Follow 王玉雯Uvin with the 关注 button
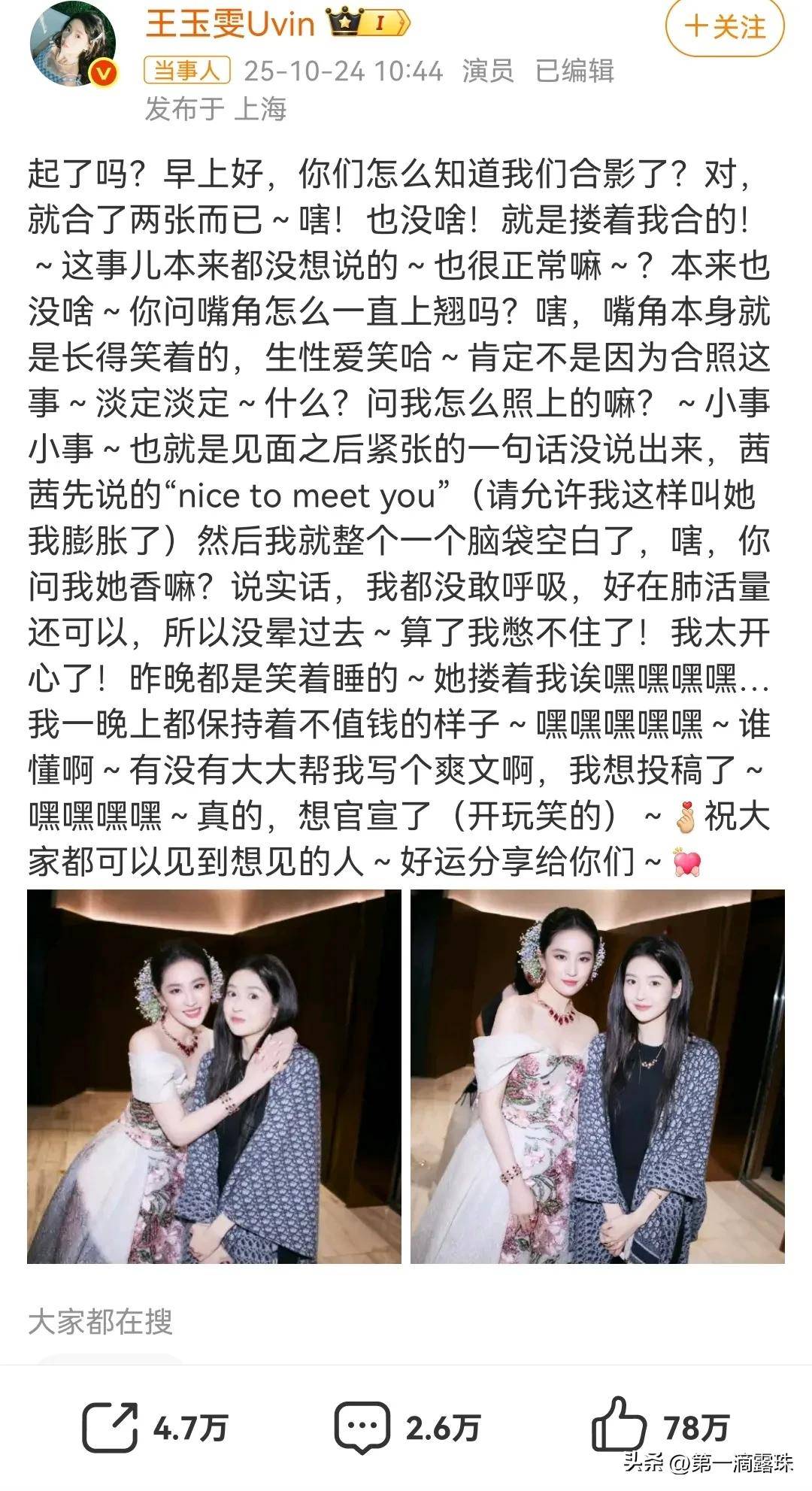This screenshot has width=812, height=1491. (725, 28)
